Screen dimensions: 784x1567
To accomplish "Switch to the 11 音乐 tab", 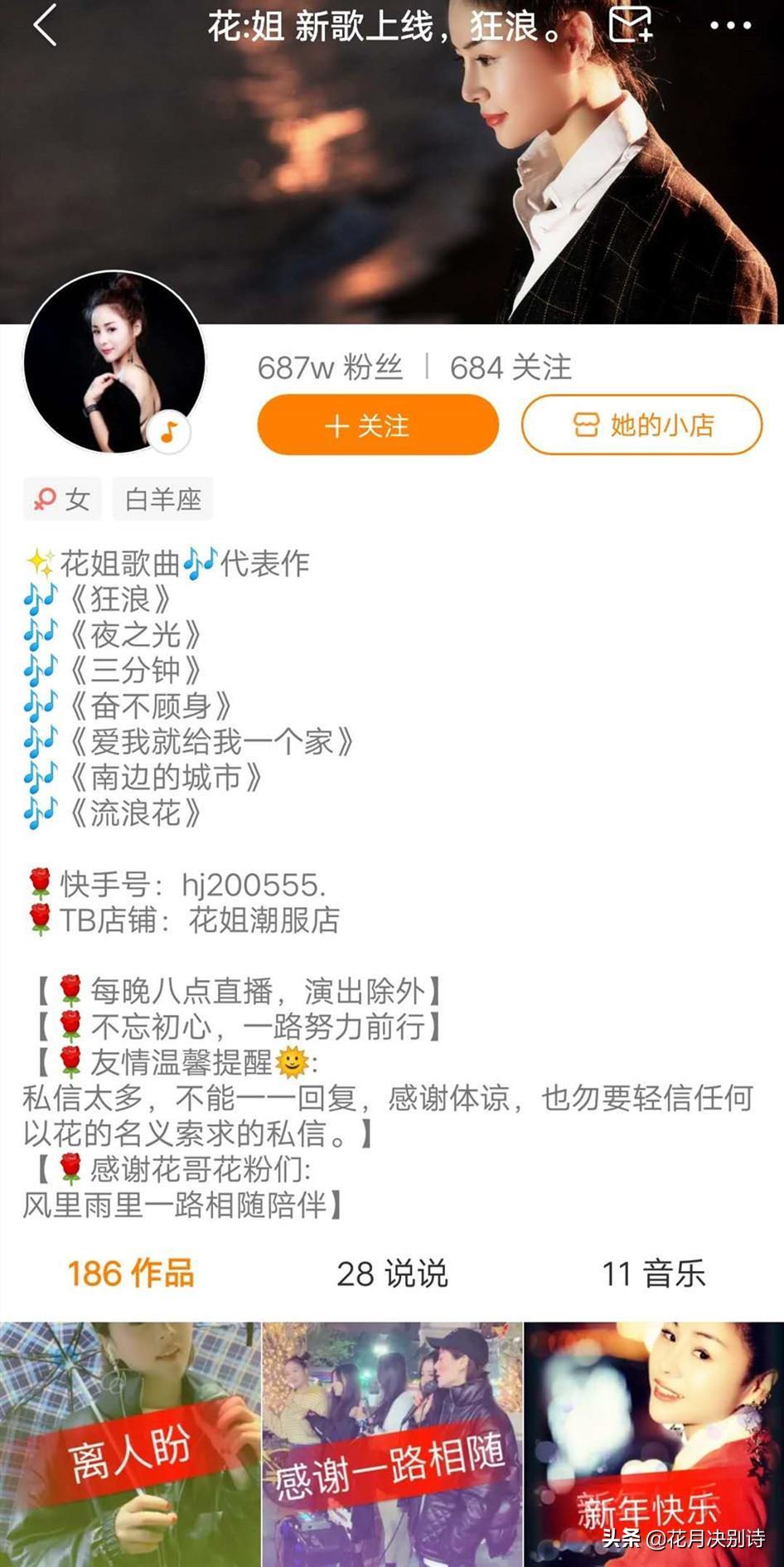I will point(653,1273).
